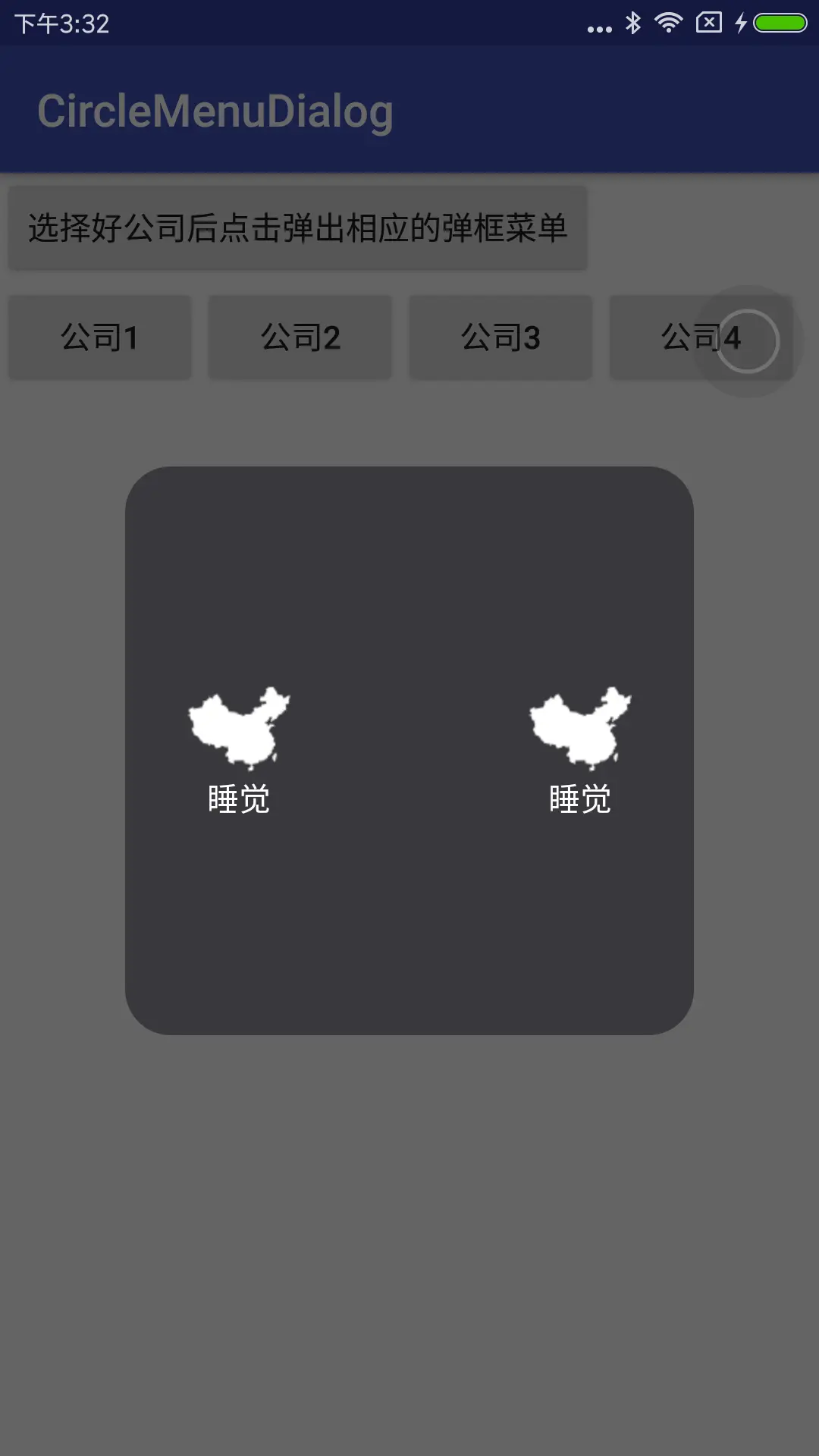This screenshot has height=1456, width=819.
Task: Toggle the silent mode status icon
Action: click(x=709, y=23)
